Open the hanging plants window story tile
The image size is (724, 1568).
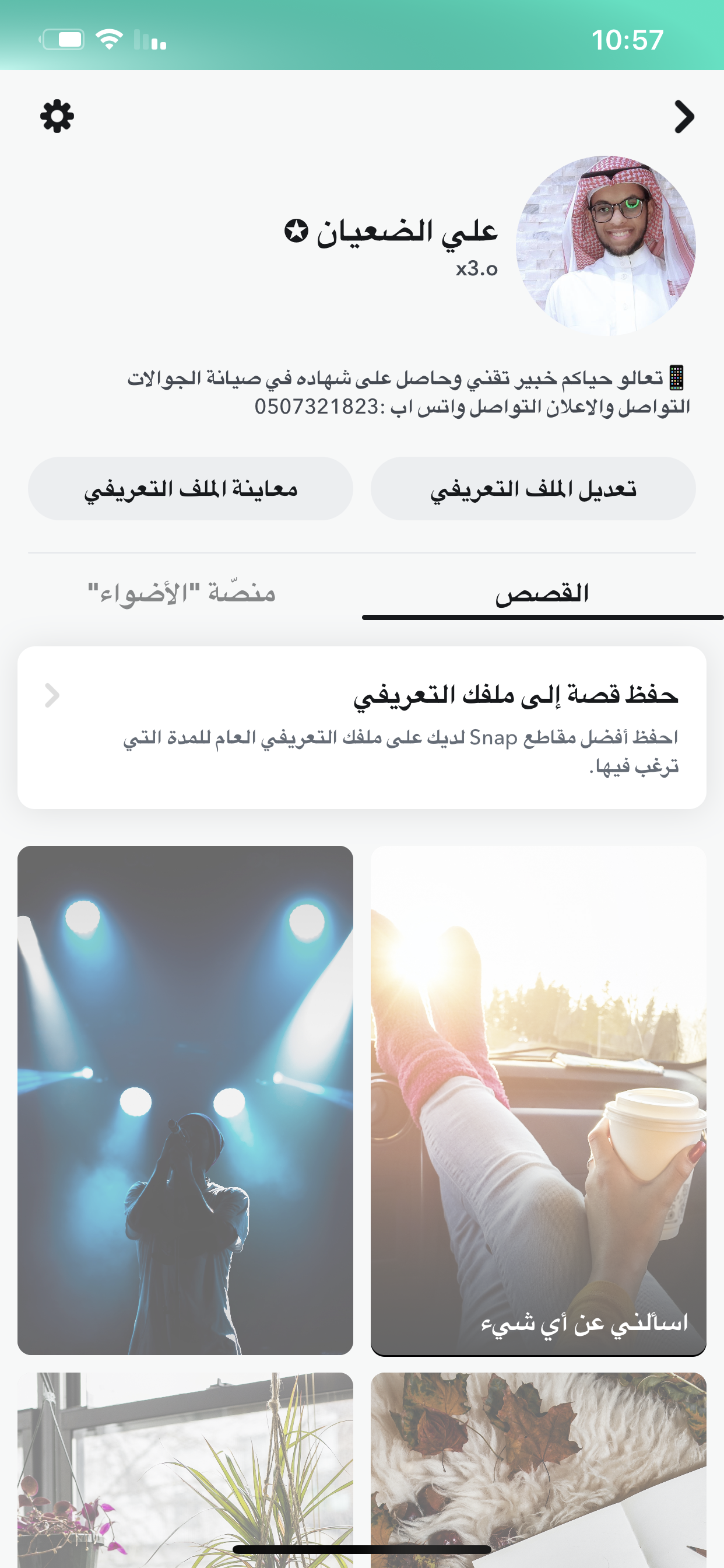[185, 1467]
